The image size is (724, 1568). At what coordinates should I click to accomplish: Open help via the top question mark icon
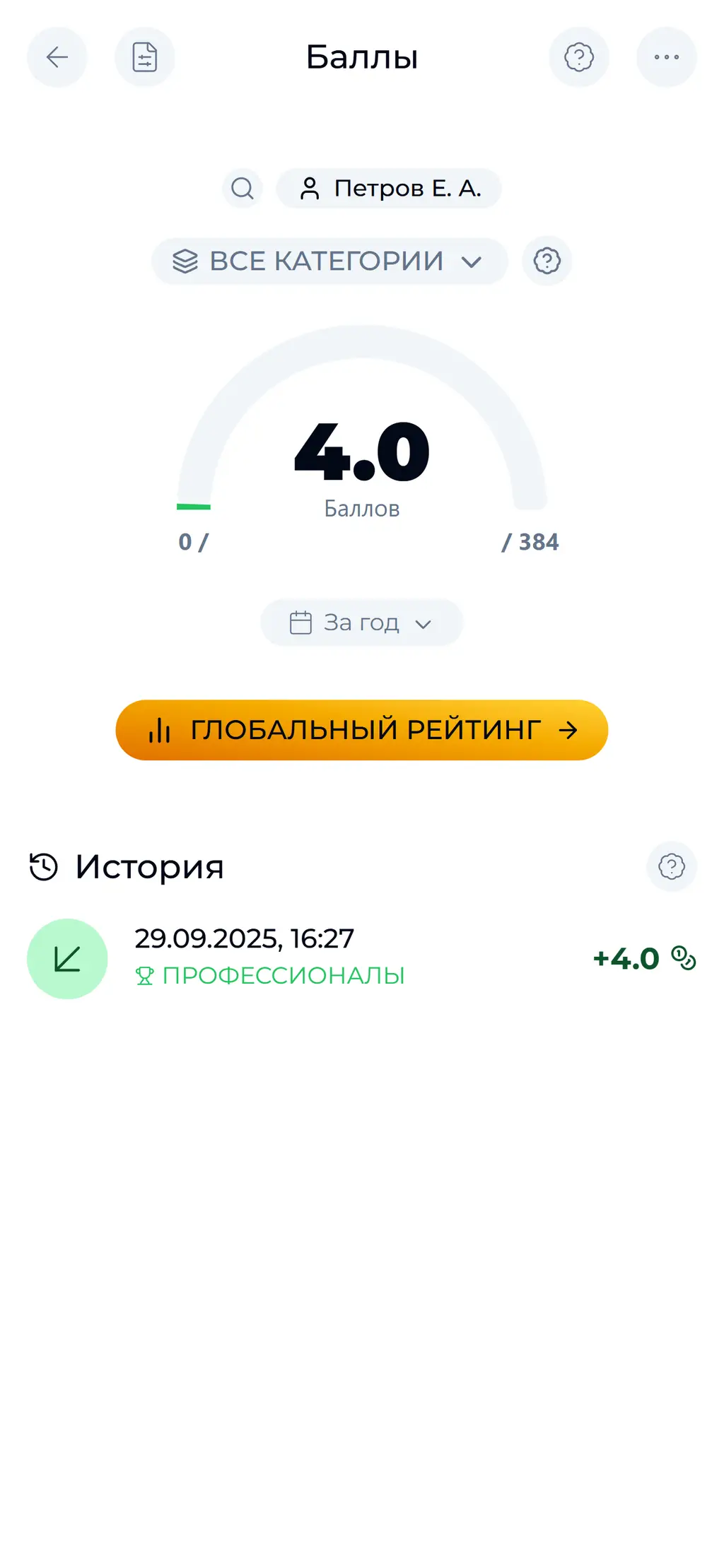click(x=578, y=57)
